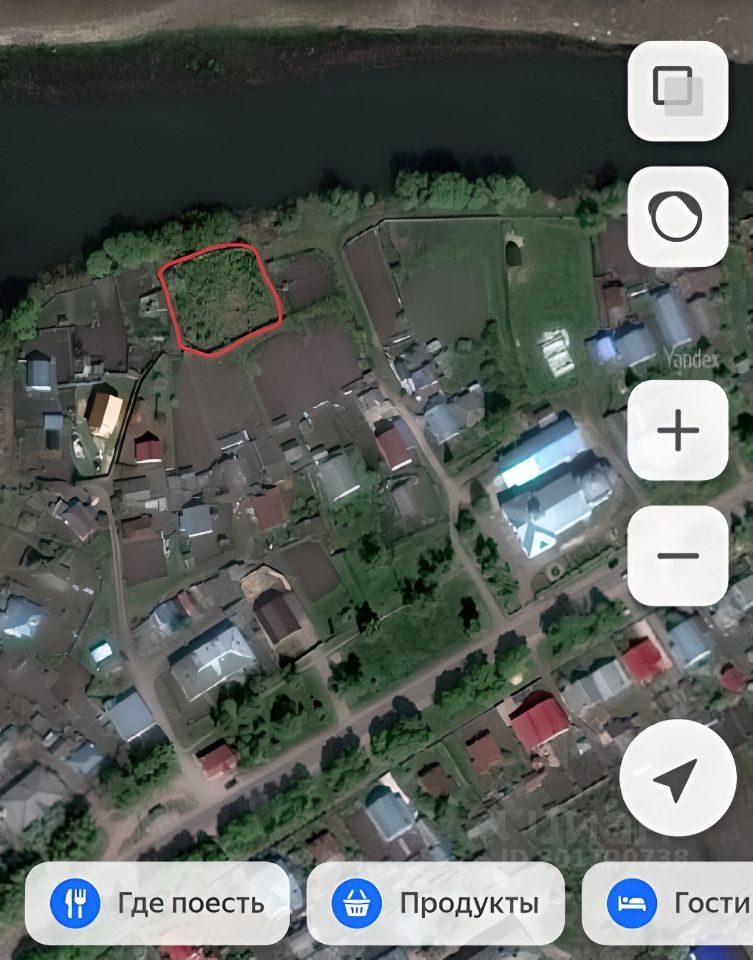Viewport: 753px width, 960px height.
Task: Select the "Где поесть" chip
Action: pos(158,904)
